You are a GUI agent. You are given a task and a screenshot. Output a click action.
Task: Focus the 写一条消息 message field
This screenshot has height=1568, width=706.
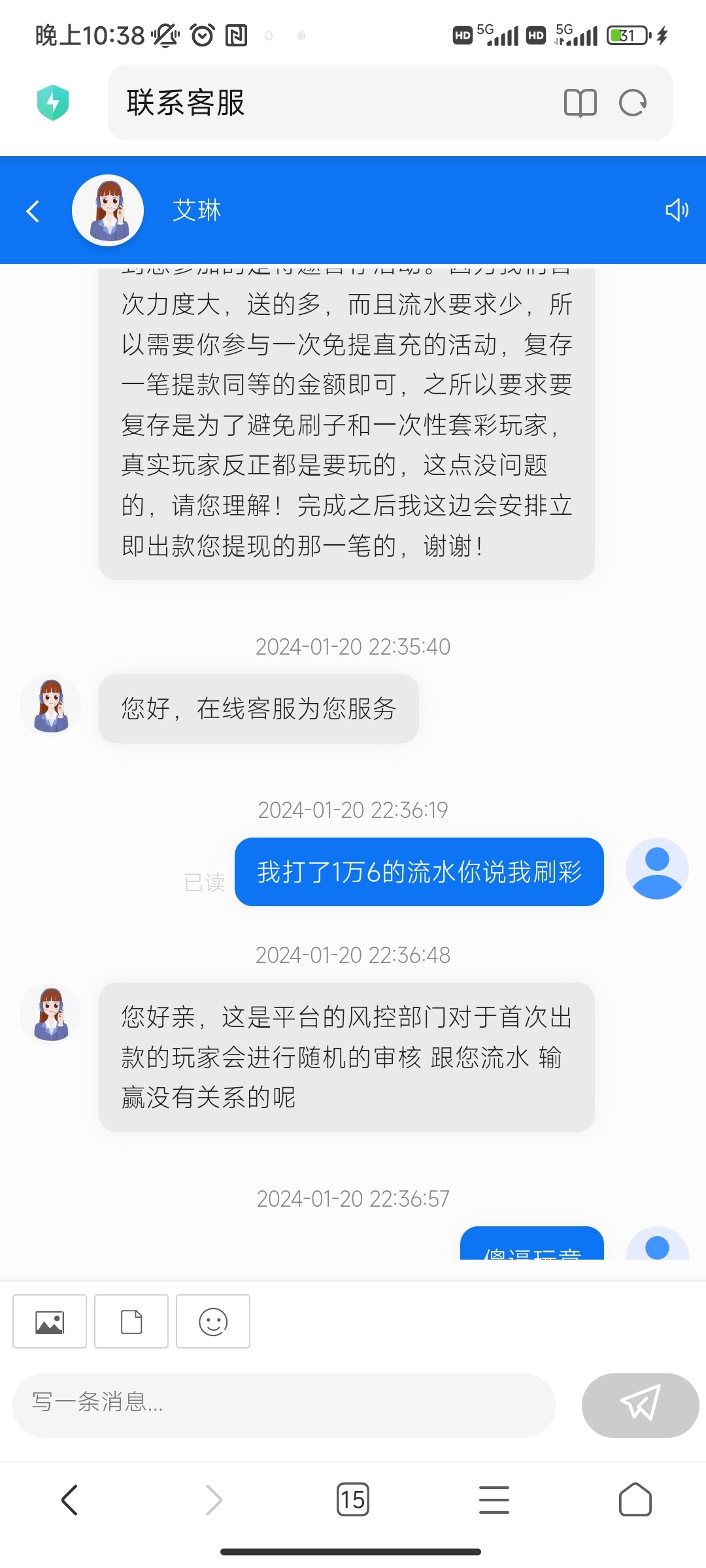[284, 1402]
